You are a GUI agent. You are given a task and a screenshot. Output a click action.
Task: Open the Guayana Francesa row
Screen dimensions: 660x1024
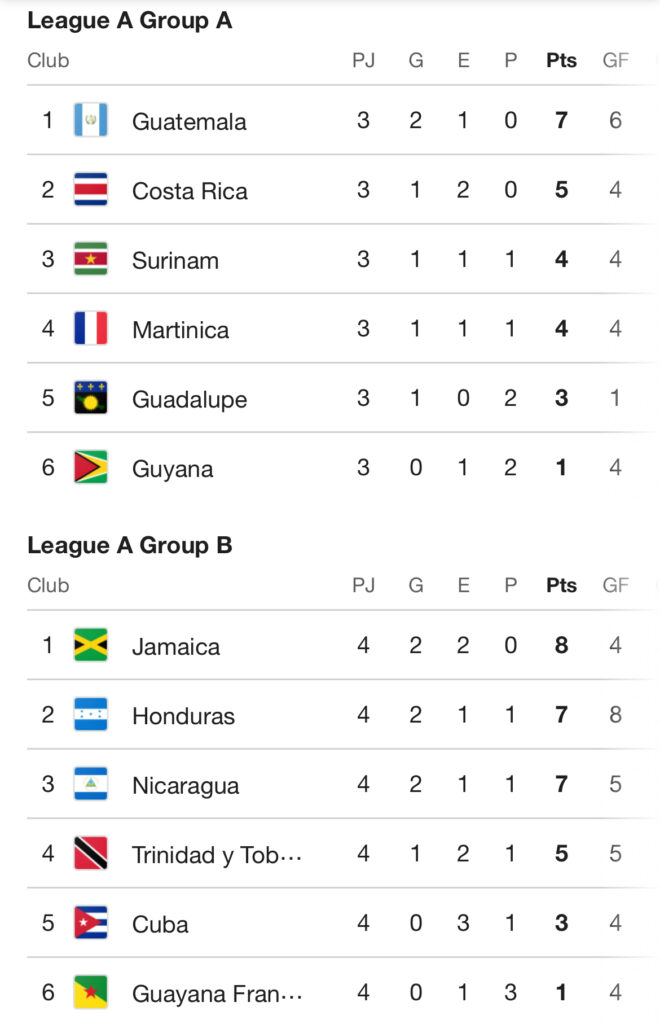coord(216,994)
